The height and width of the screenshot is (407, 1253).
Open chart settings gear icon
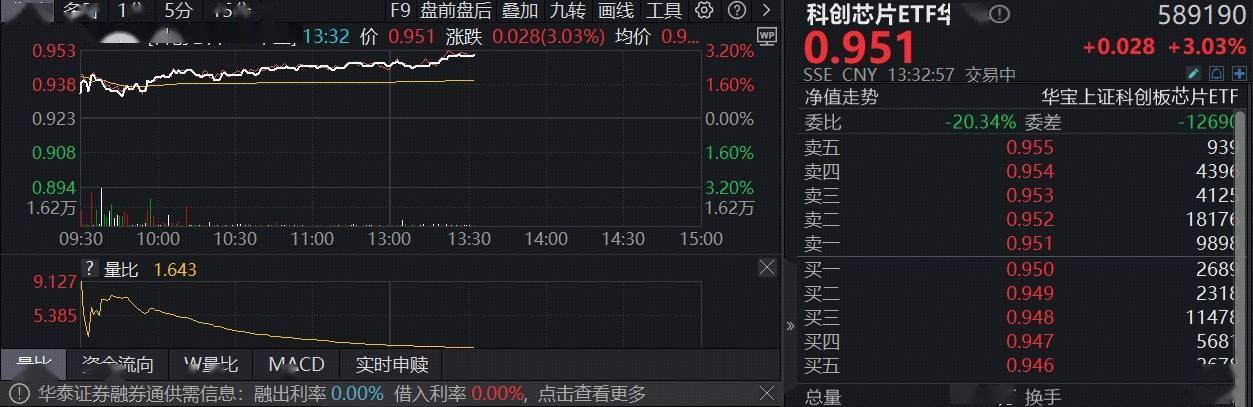(704, 11)
